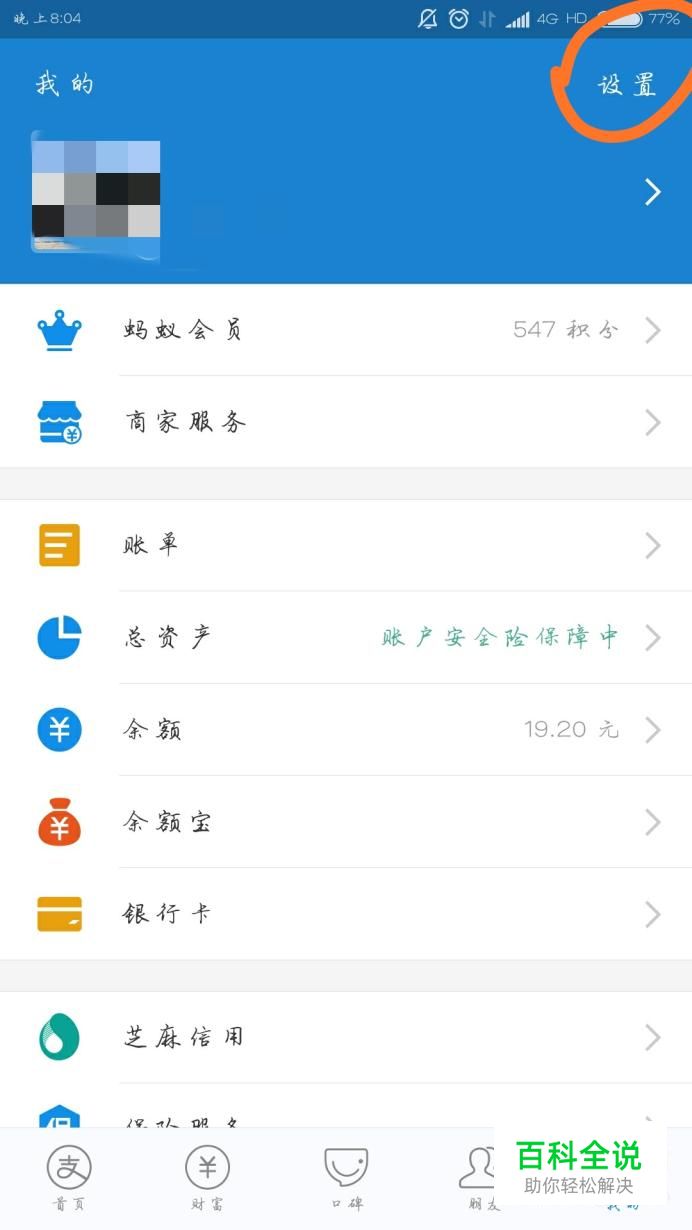Check the 余额 row showing 19.20 元
Image resolution: width=692 pixels, height=1230 pixels.
coord(345,730)
